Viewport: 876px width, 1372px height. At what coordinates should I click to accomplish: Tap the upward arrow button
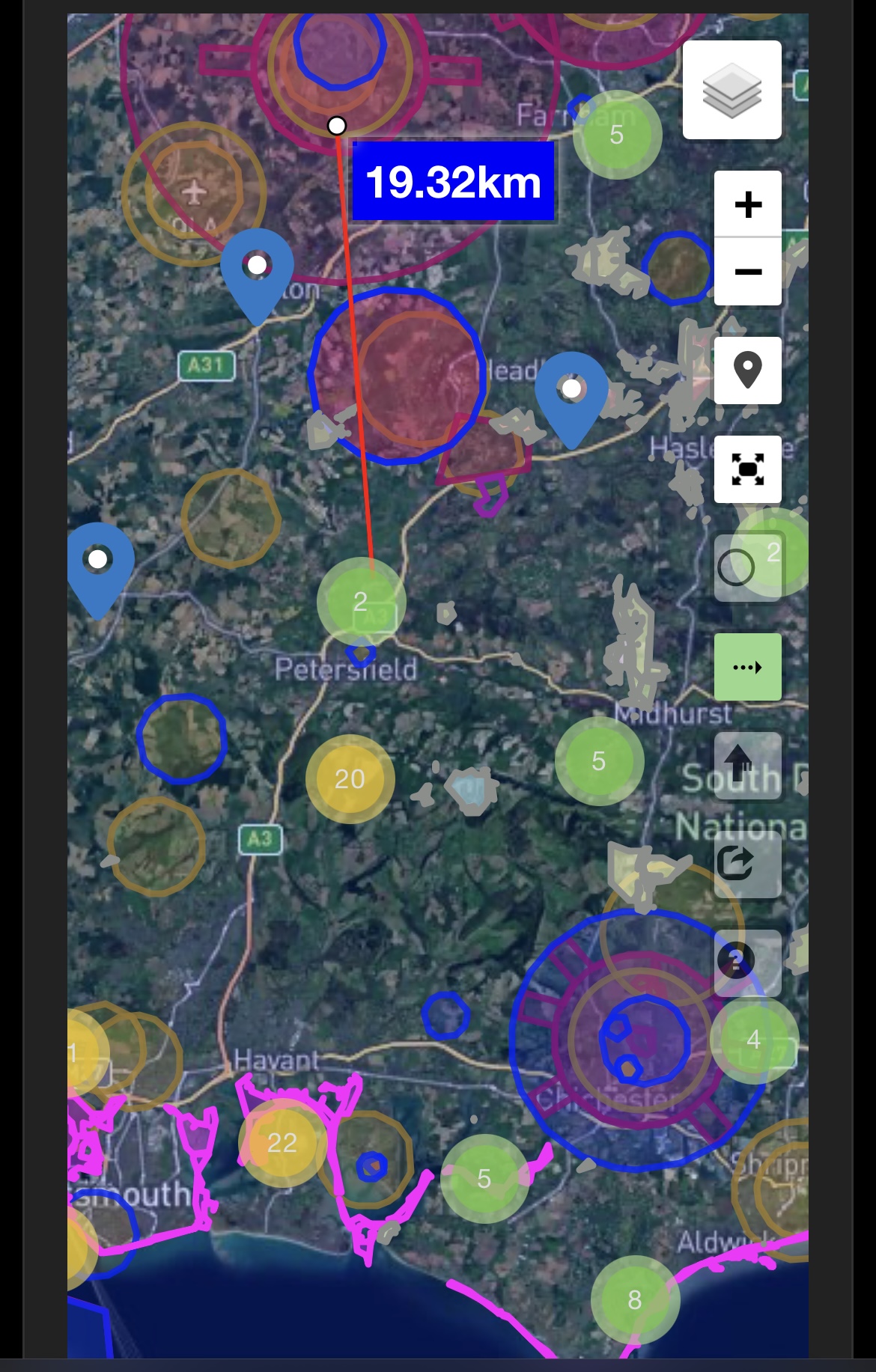[747, 766]
